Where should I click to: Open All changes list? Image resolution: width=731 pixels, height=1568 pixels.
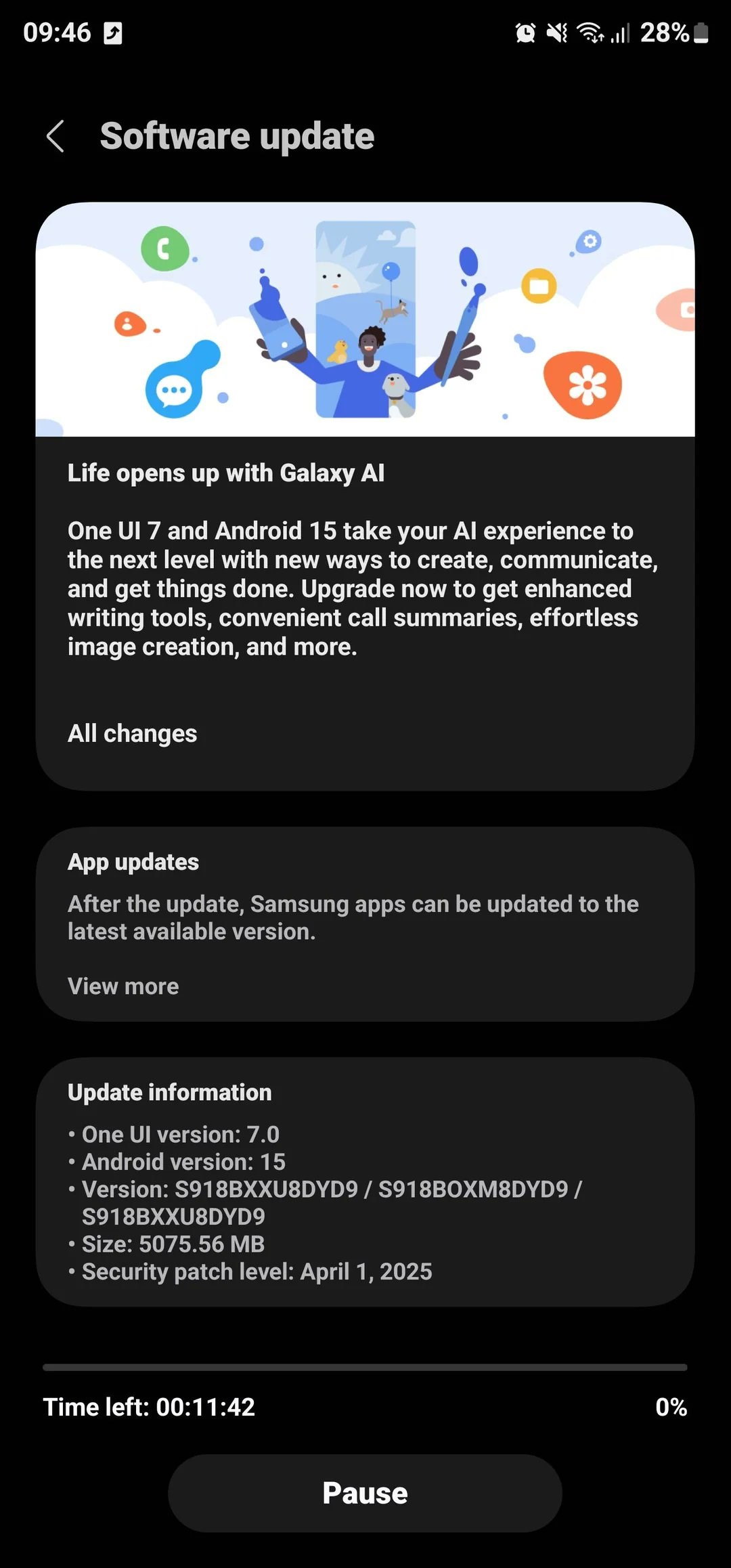[133, 733]
